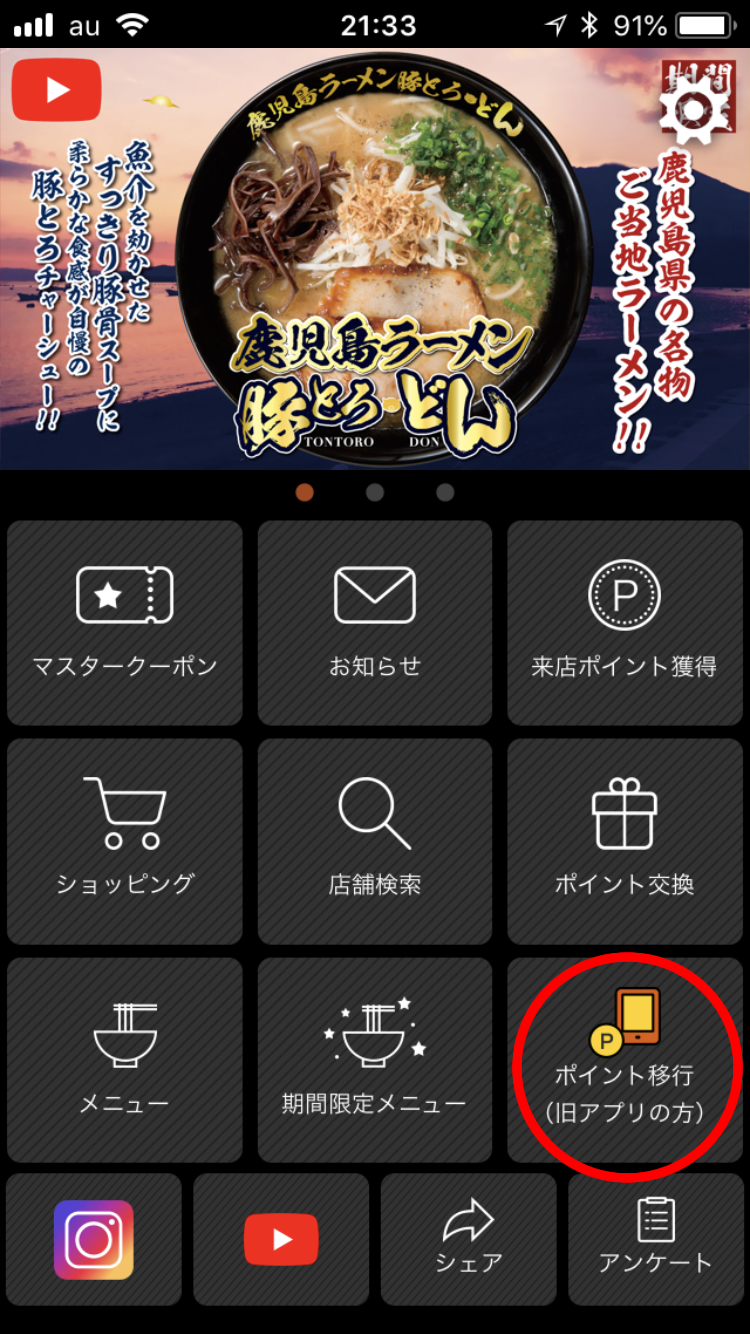Open the Instagram tile
Screen dimensions: 750x1334
(94, 1240)
